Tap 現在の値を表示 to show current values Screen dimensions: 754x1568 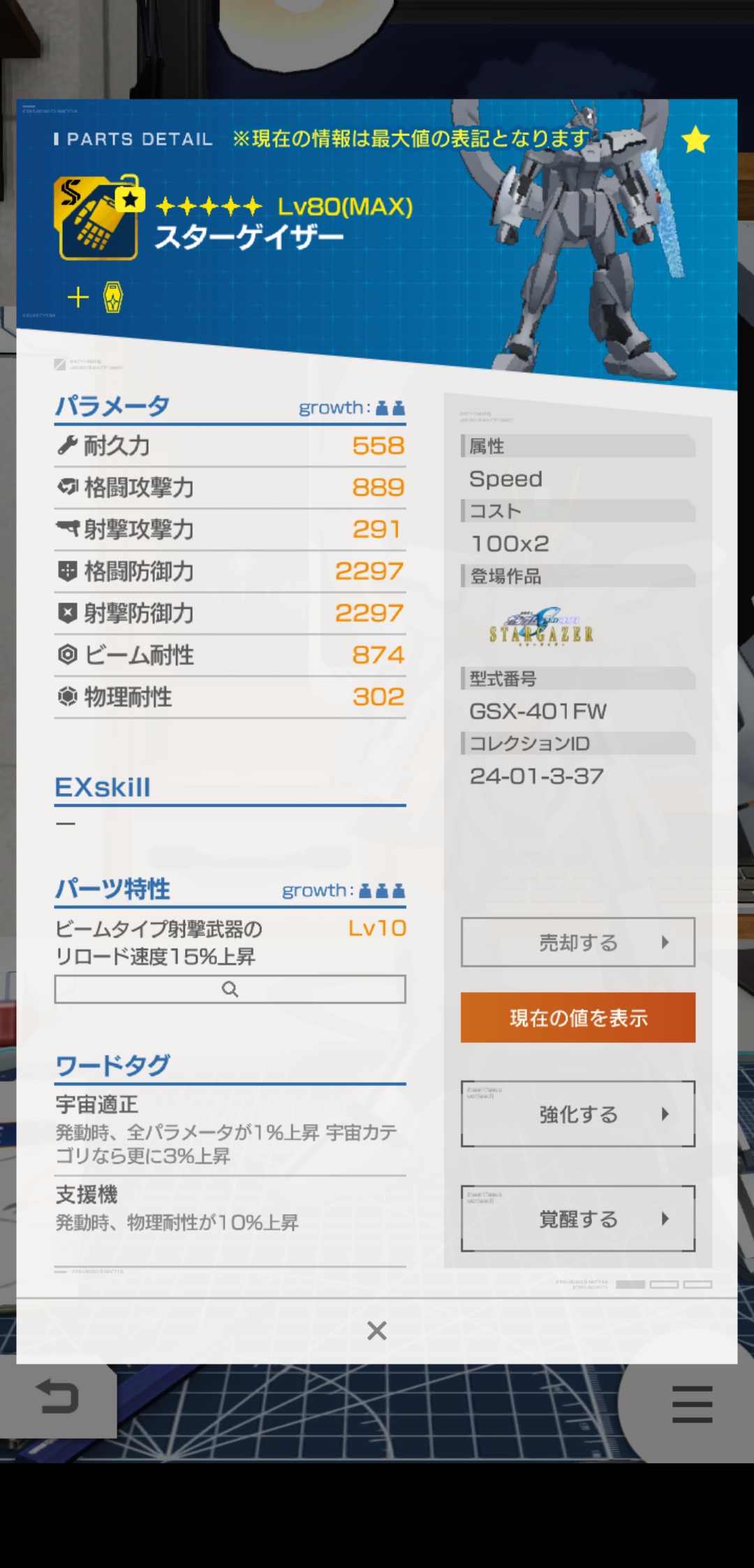577,1018
